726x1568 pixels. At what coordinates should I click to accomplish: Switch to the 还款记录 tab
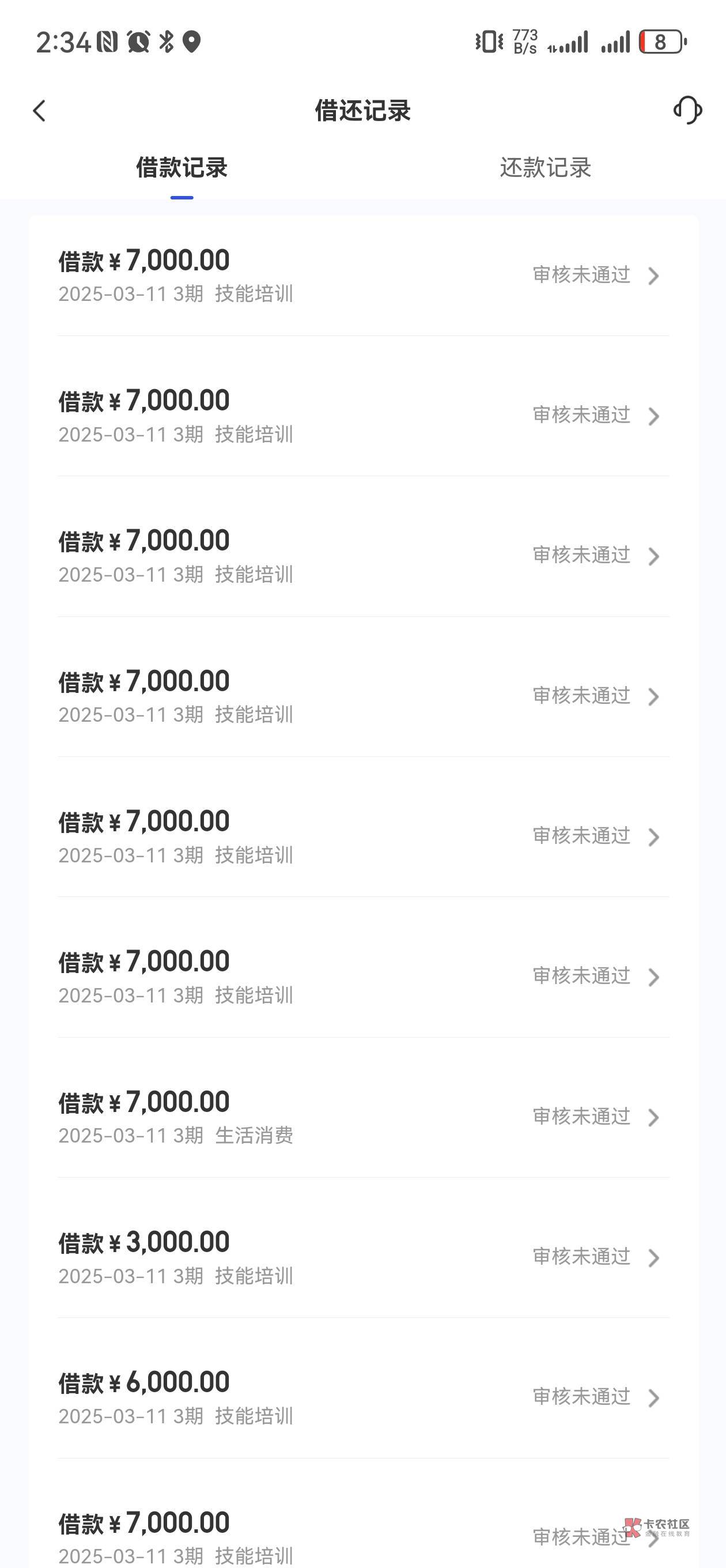(x=545, y=168)
